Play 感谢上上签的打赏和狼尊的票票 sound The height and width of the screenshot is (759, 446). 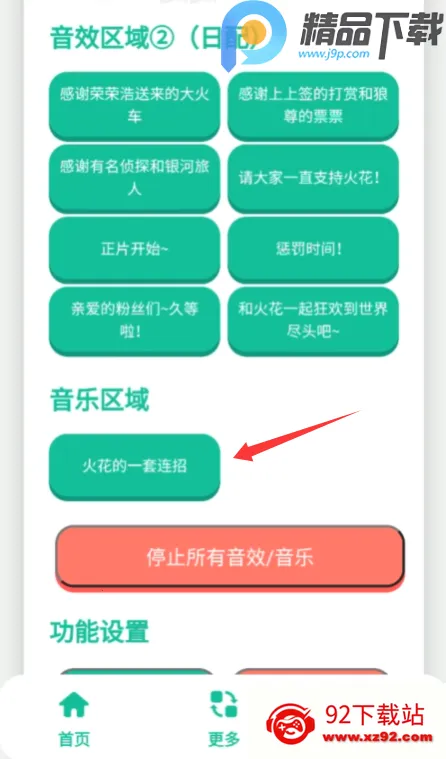click(313, 106)
